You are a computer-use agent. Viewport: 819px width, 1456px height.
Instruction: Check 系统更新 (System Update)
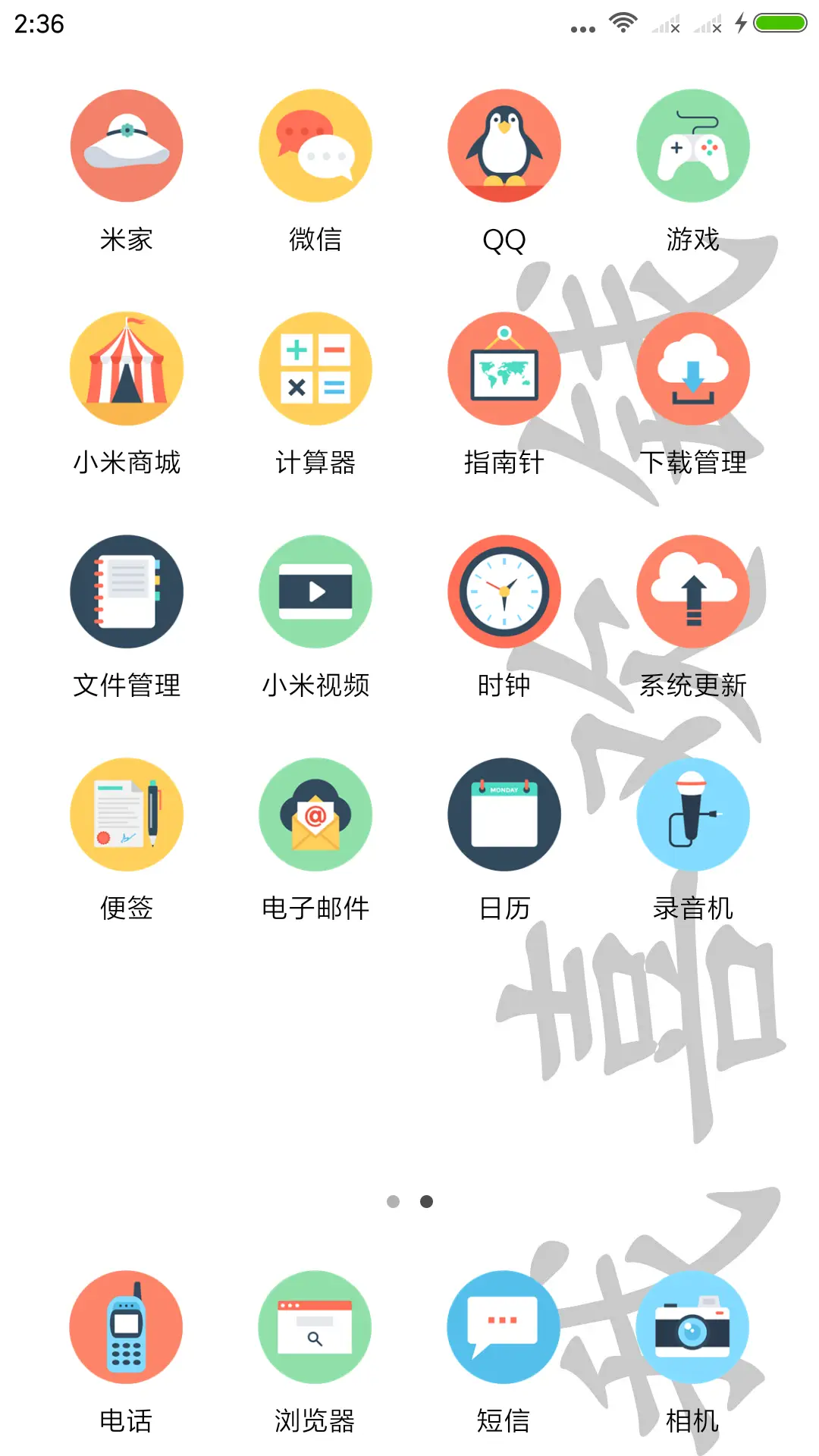click(x=693, y=591)
